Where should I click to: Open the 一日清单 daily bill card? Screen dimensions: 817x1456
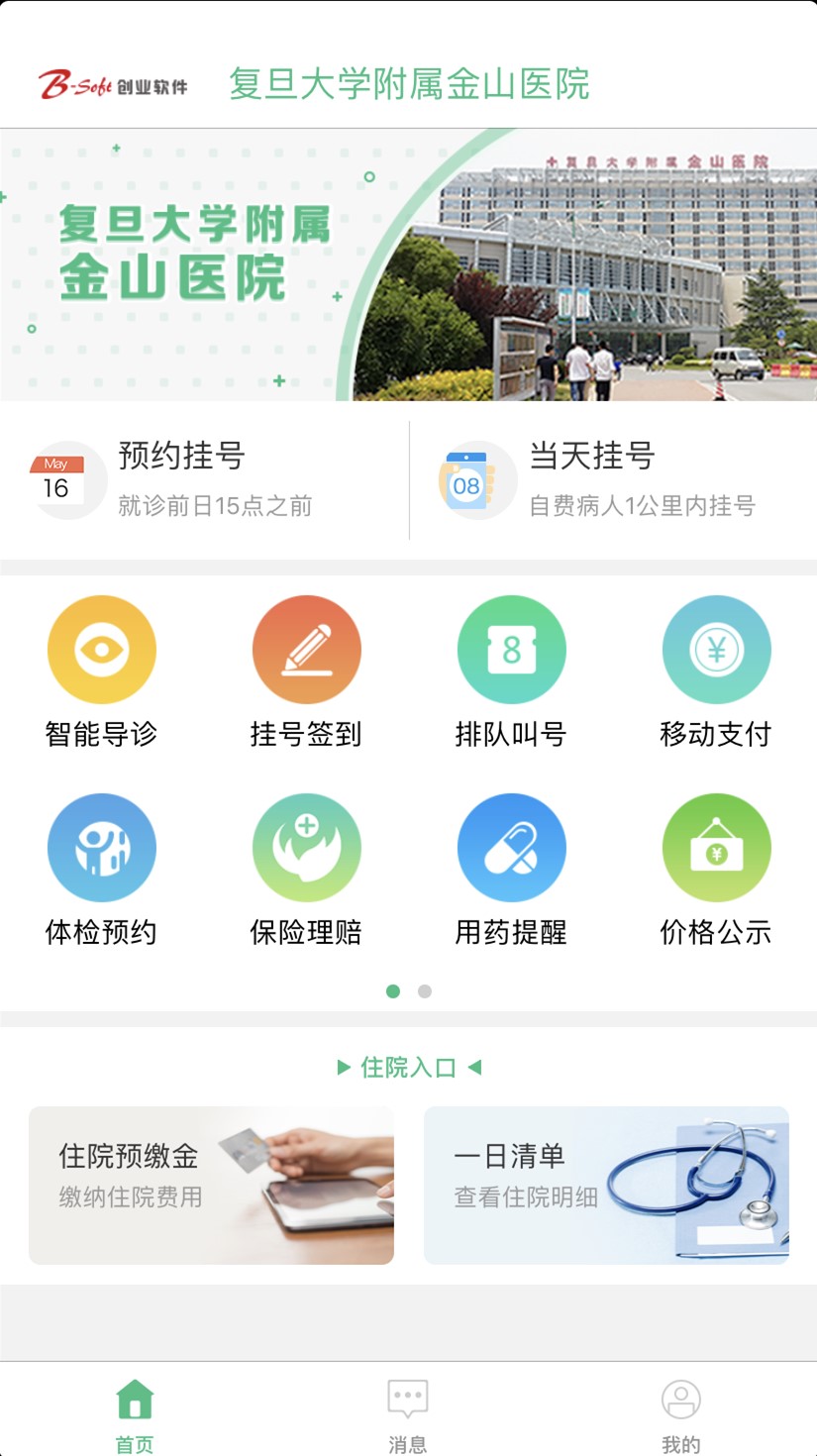point(606,1186)
